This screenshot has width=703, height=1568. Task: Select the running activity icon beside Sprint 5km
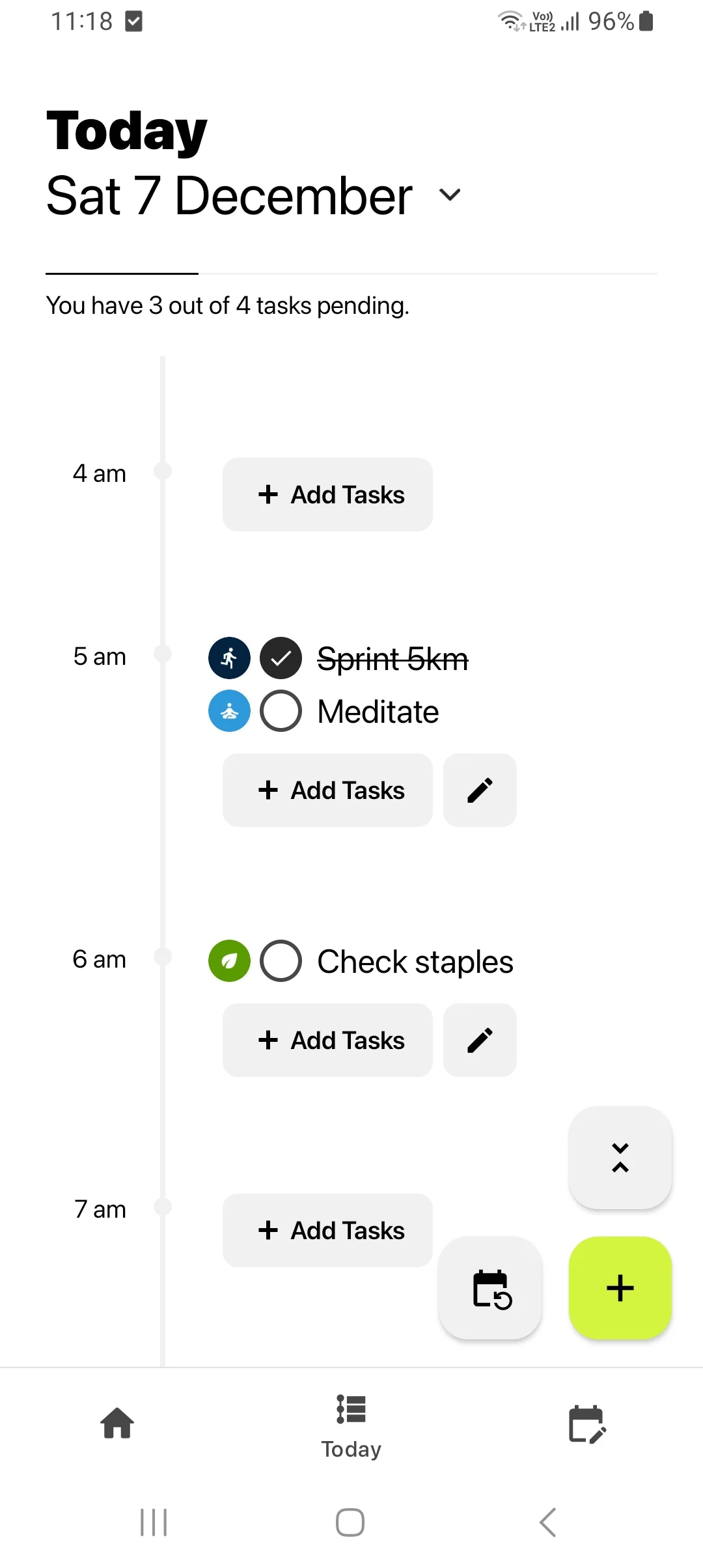tap(229, 658)
